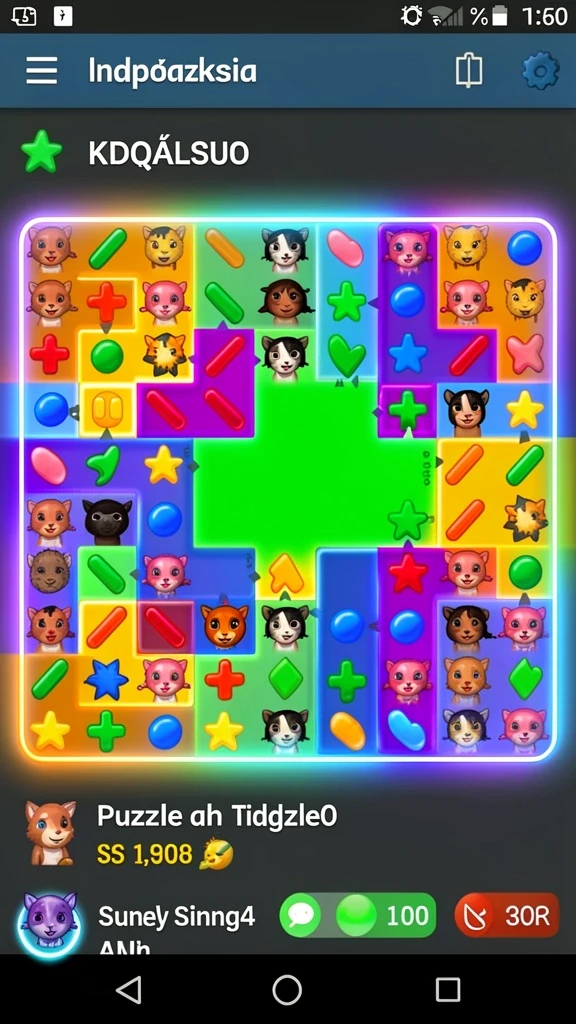Tap the bookmark icon in the app bar
Viewport: 576px width, 1024px height.
(x=469, y=70)
